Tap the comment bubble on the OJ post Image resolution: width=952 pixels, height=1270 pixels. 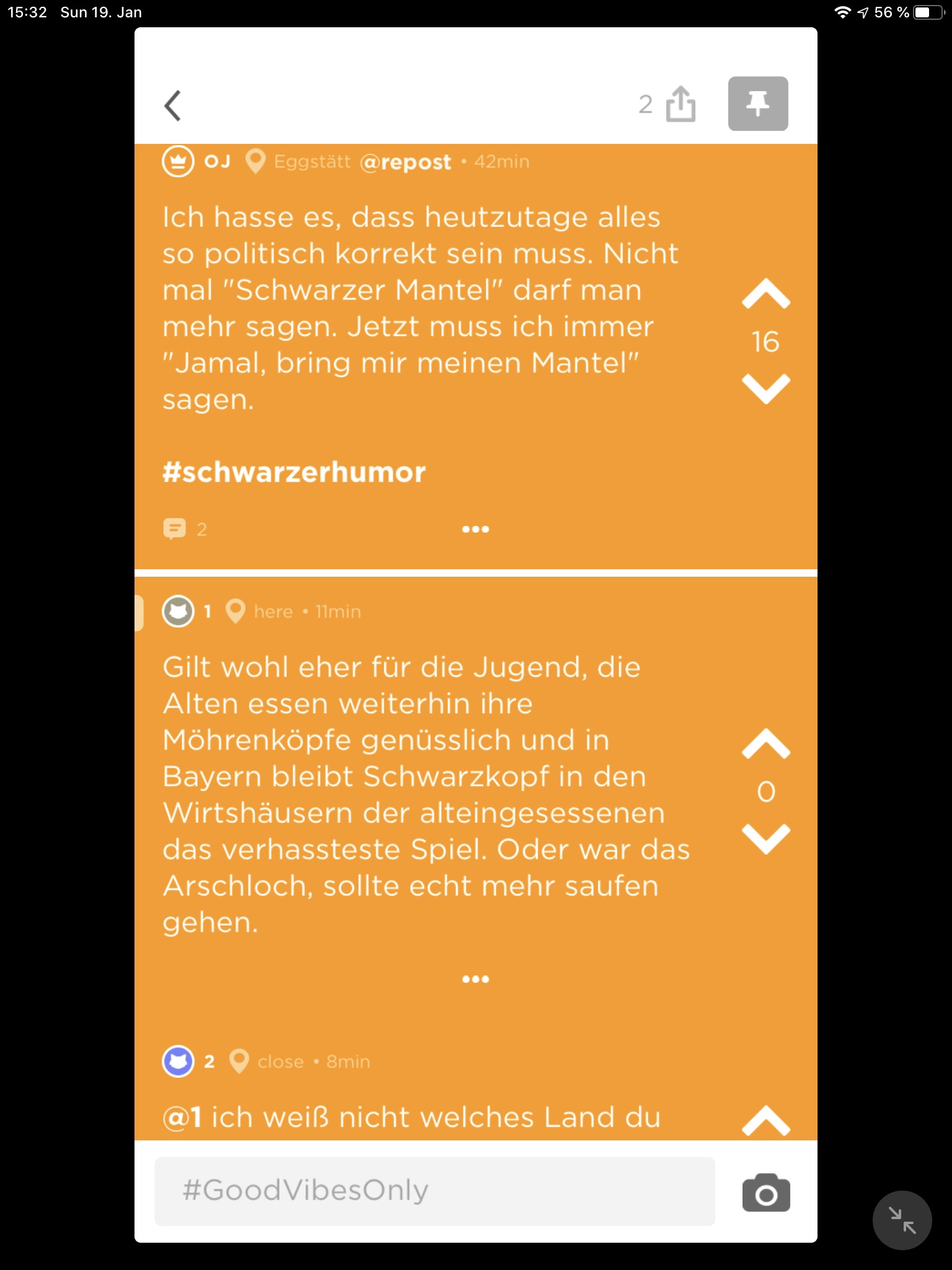(175, 529)
